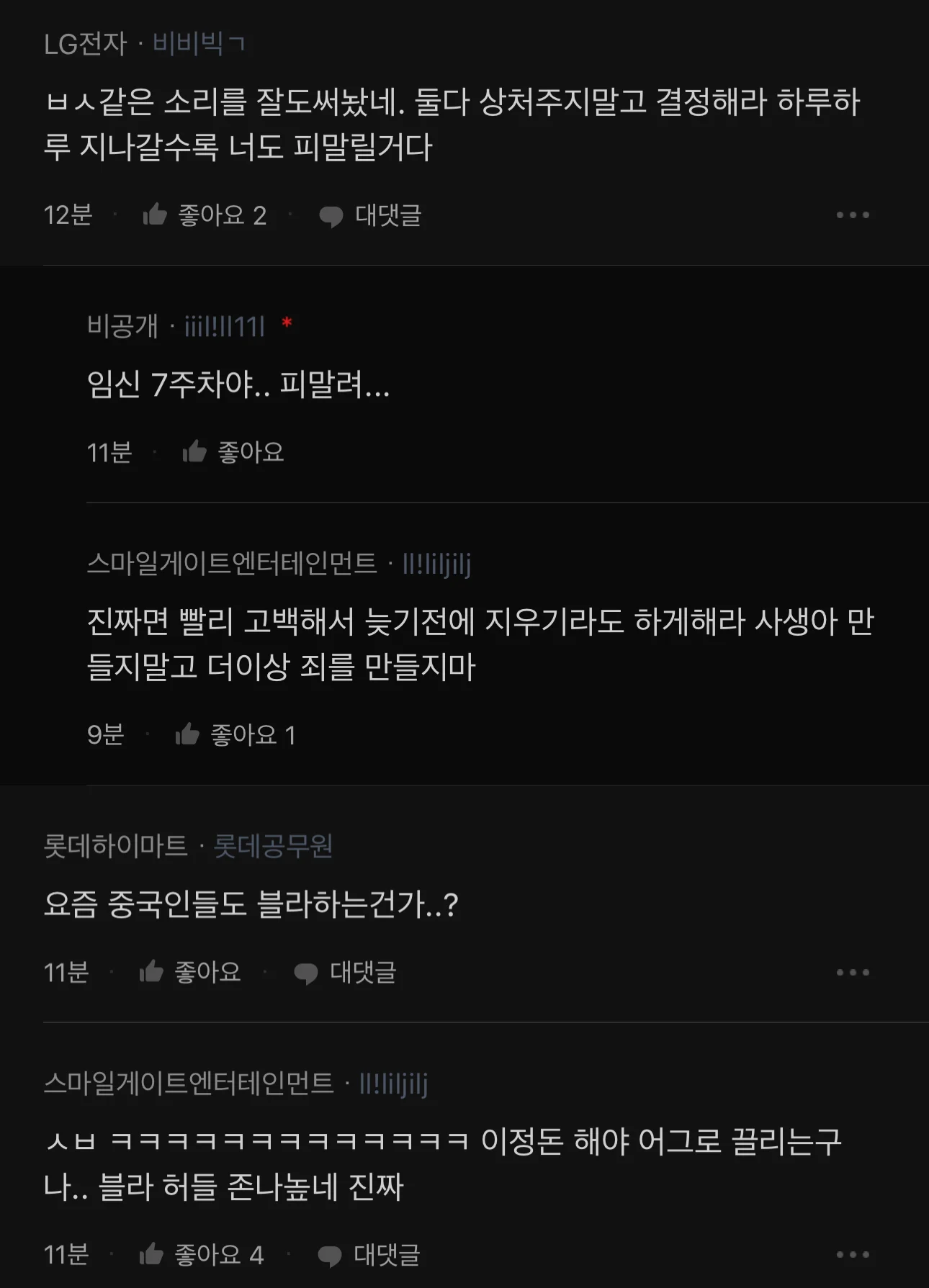Reply to the comment starting with ㅅㅂ ㅋㅋㅋ
The height and width of the screenshot is (1288, 929).
pyautogui.click(x=369, y=1255)
